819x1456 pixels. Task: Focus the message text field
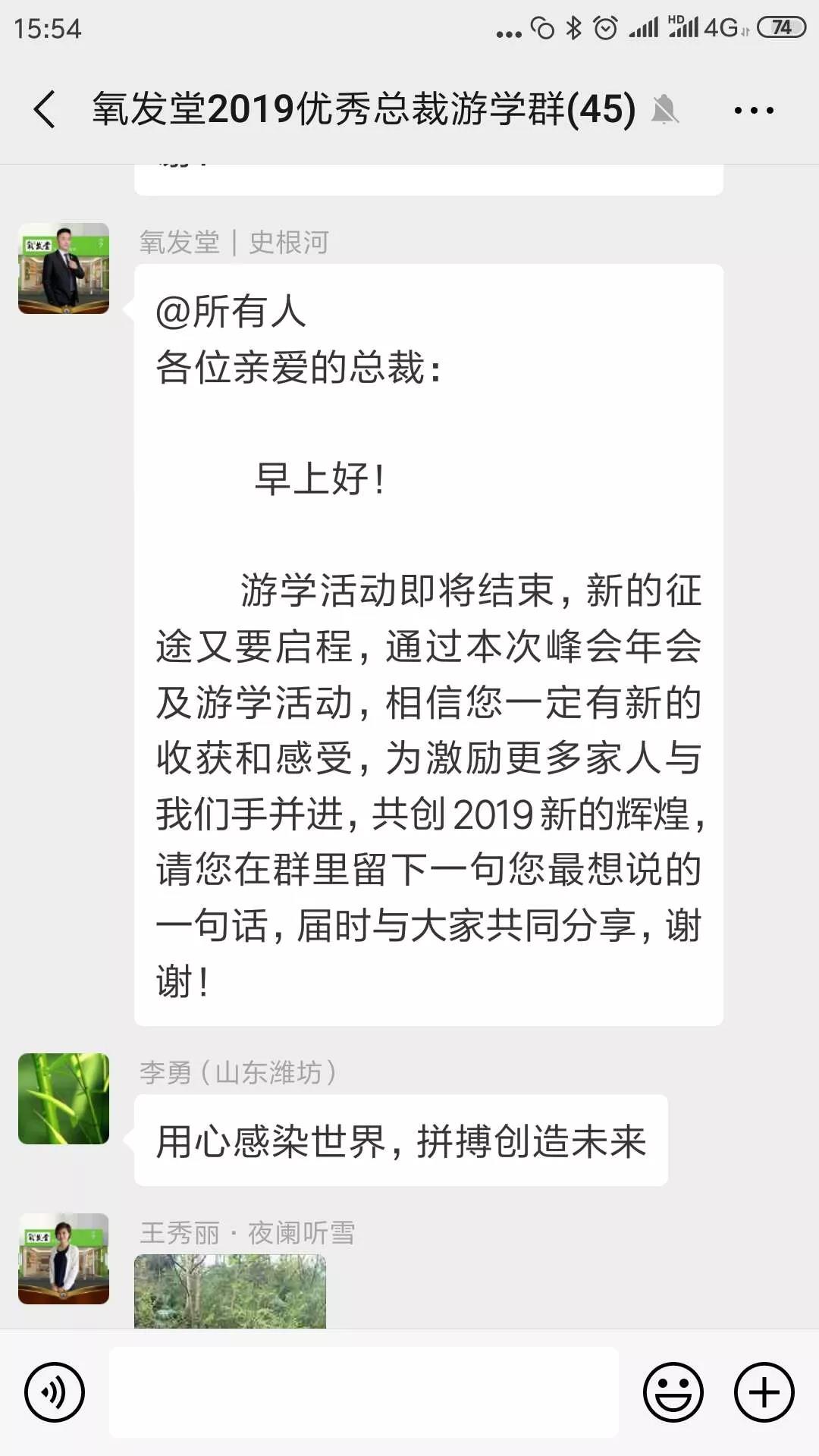click(364, 1392)
